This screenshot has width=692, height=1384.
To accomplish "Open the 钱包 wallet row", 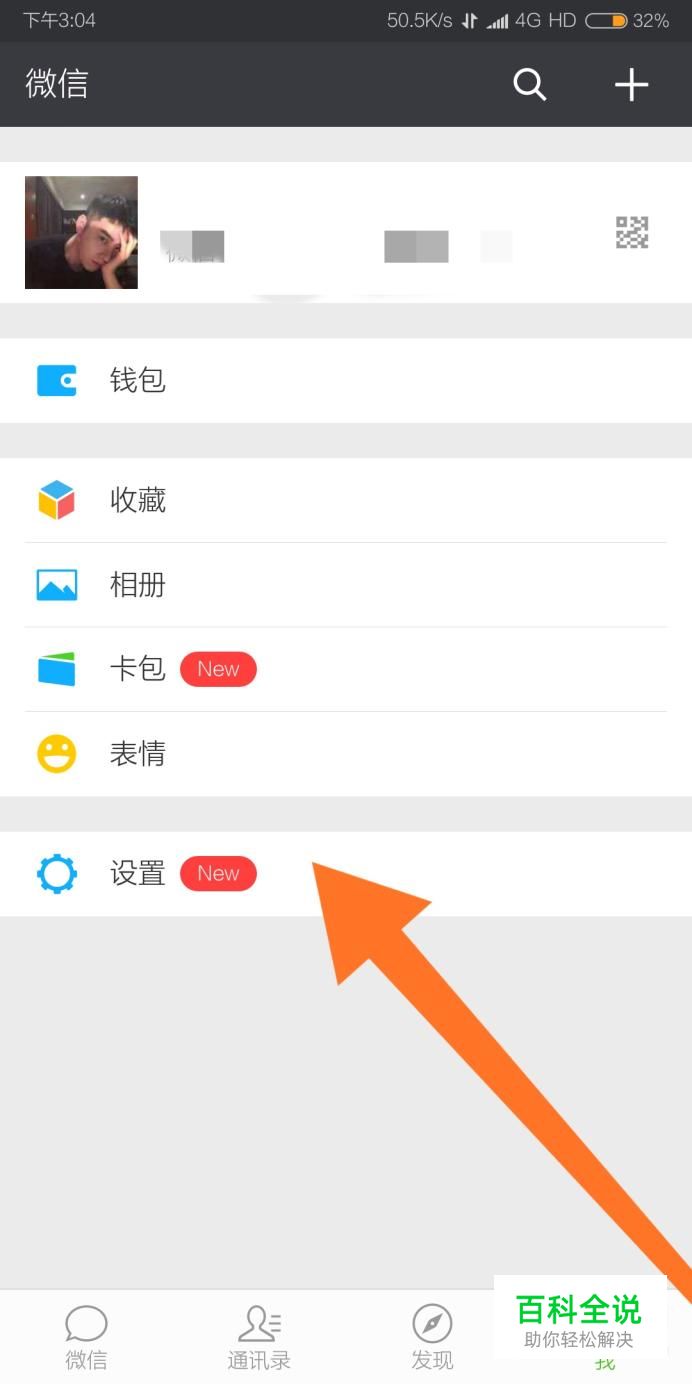I will (x=346, y=381).
